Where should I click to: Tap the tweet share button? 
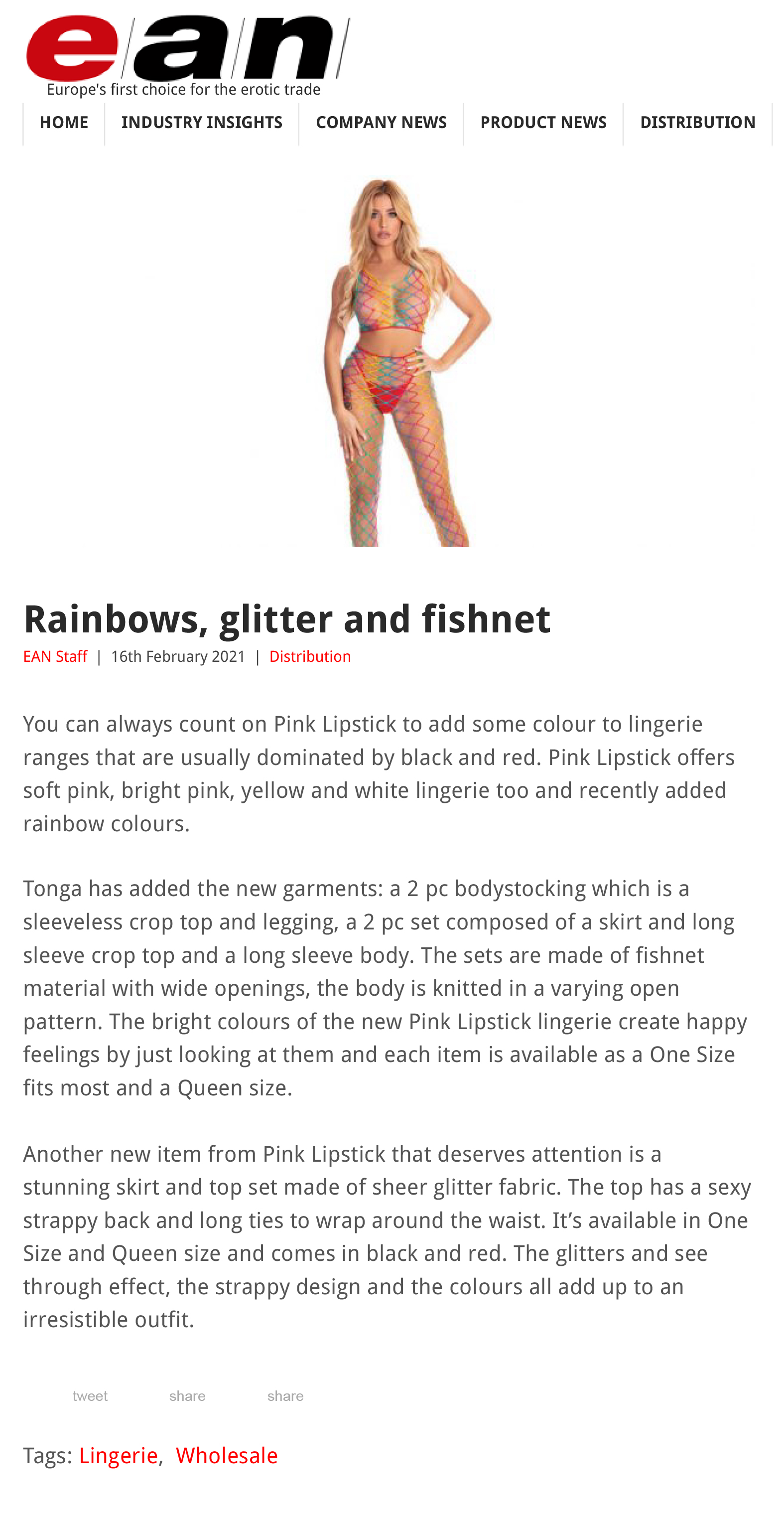90,1396
